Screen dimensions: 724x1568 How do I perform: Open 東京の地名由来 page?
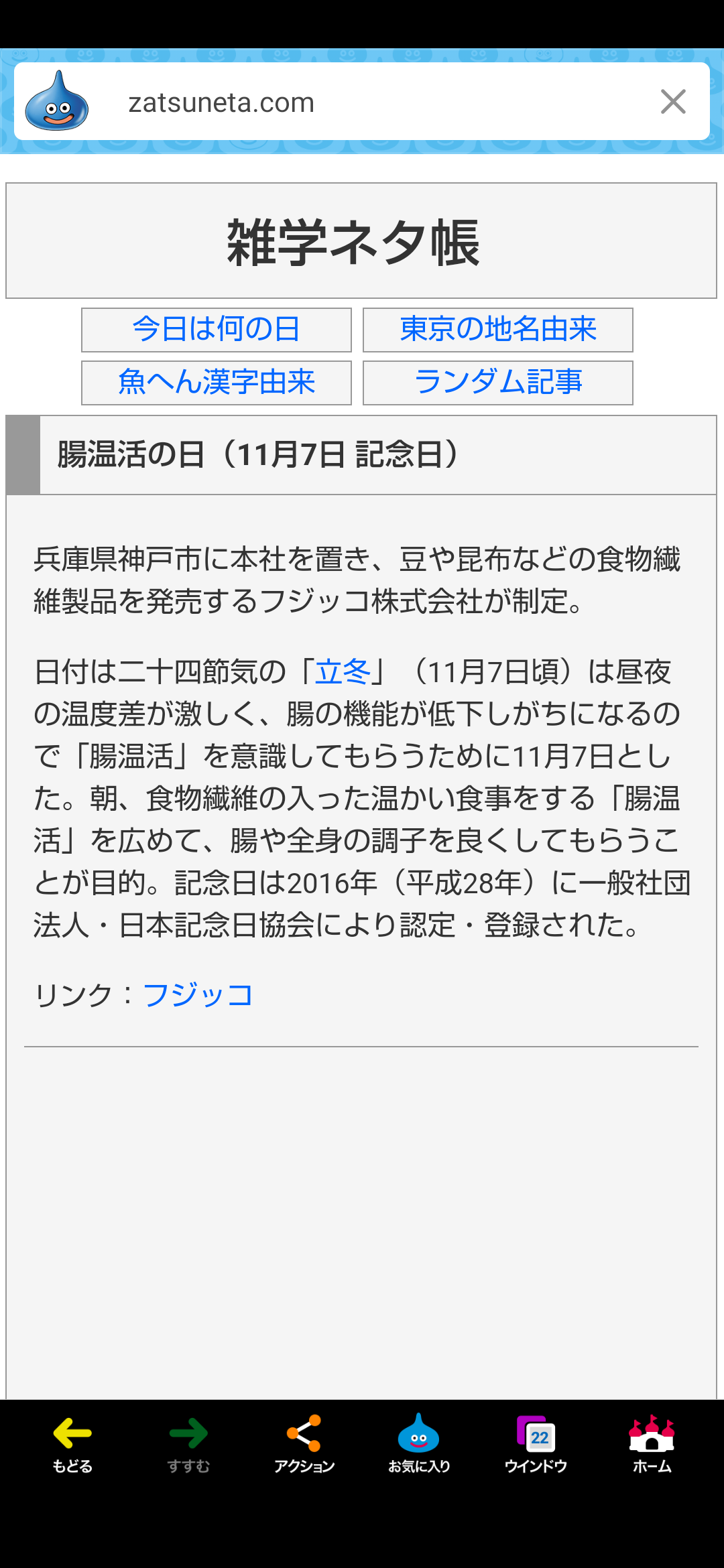(498, 330)
